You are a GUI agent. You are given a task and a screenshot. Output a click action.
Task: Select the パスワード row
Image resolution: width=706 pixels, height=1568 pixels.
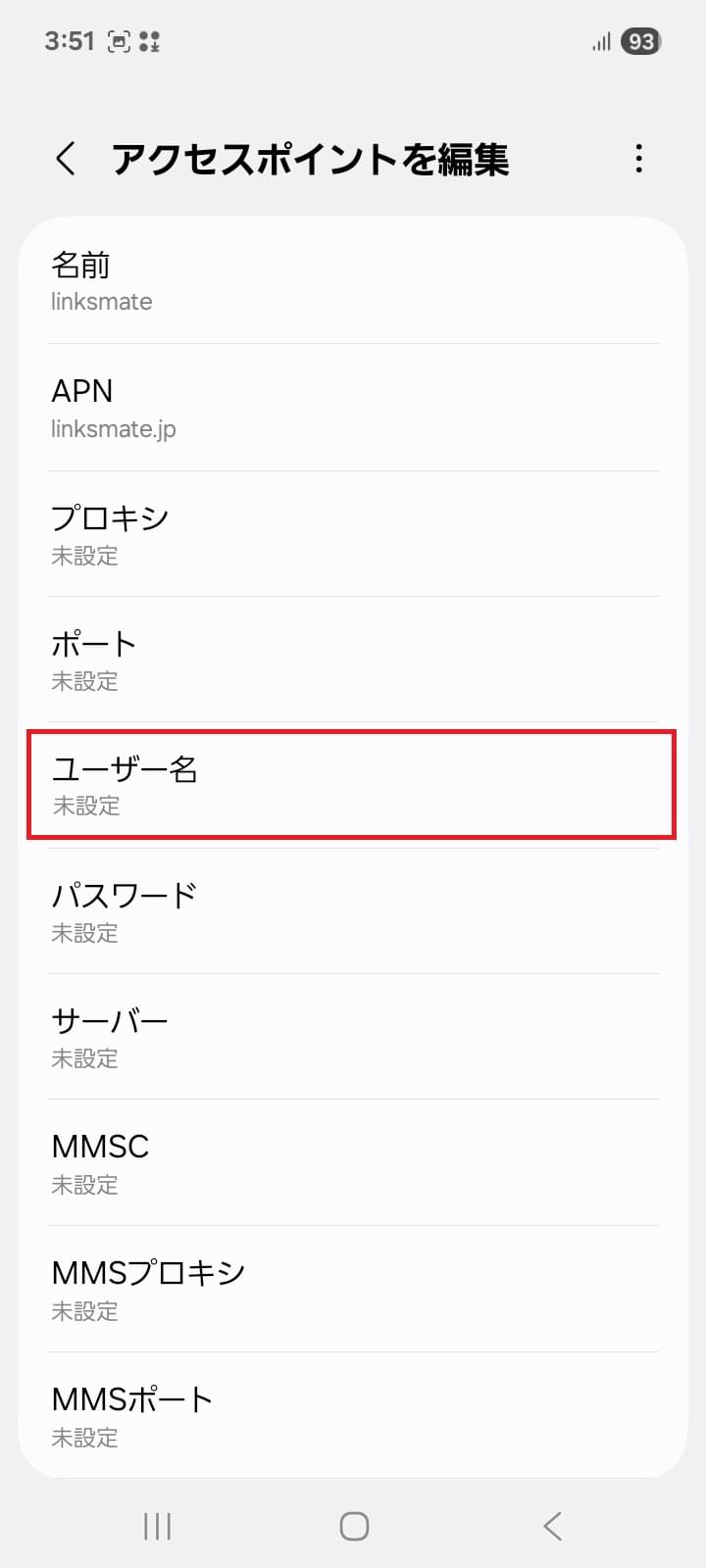[x=353, y=911]
